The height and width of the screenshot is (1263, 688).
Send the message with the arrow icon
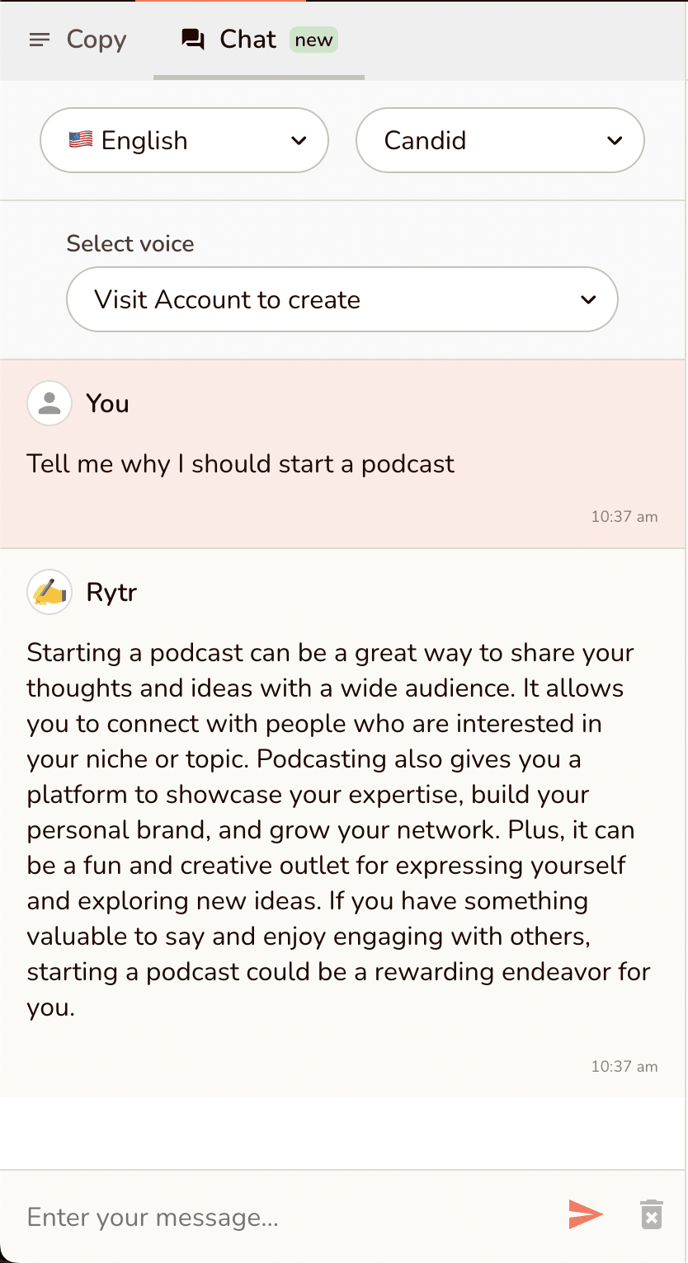pyautogui.click(x=585, y=1215)
